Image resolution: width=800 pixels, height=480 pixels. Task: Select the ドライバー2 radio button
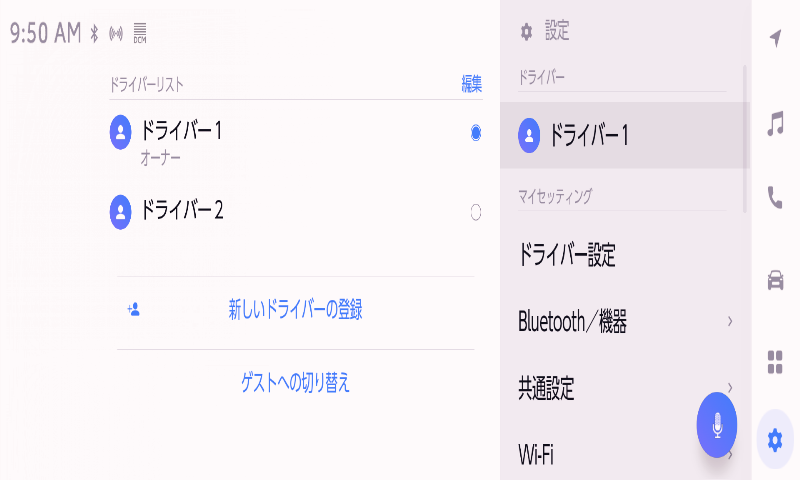click(475, 212)
